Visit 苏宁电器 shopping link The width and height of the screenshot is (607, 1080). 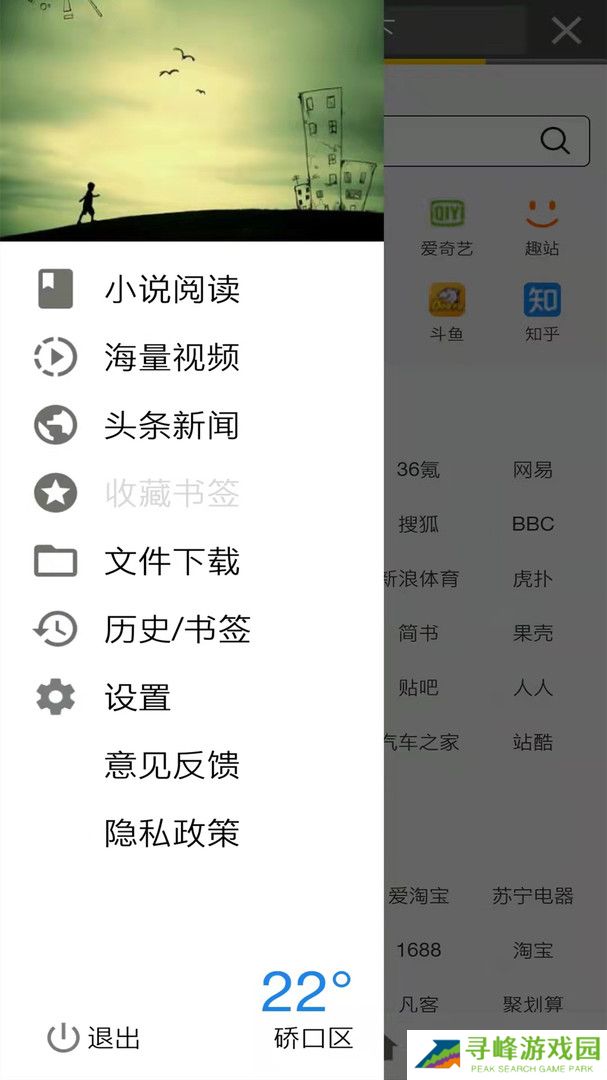pyautogui.click(x=533, y=896)
